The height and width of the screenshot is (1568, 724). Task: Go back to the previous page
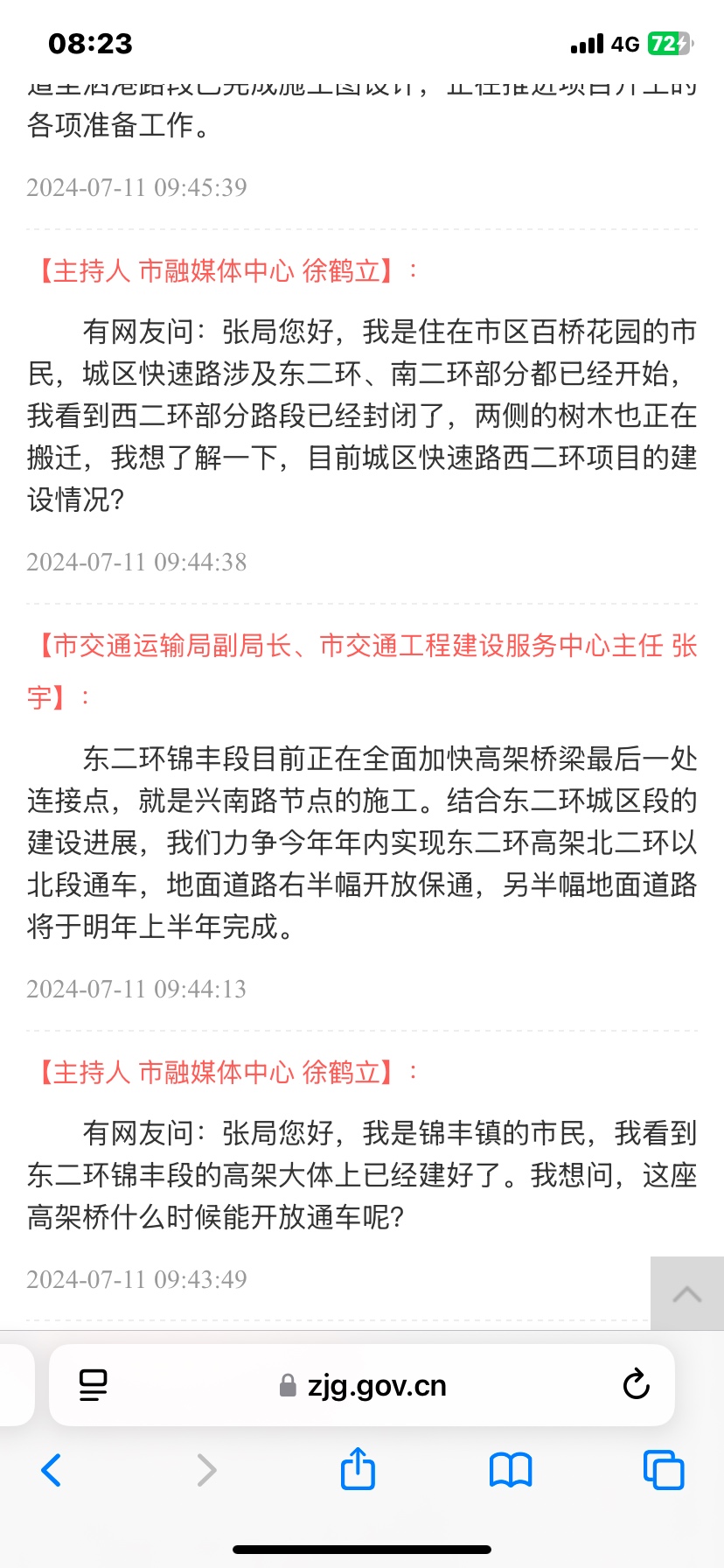52,1470
